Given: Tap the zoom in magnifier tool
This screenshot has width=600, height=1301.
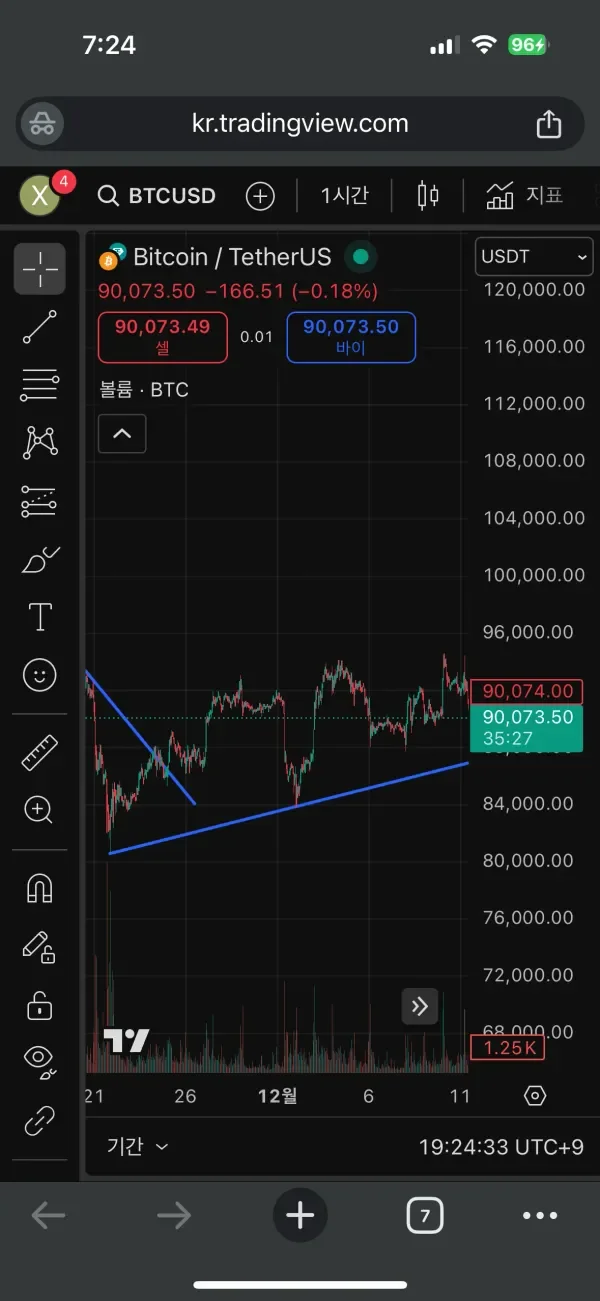Looking at the screenshot, I should 39,810.
